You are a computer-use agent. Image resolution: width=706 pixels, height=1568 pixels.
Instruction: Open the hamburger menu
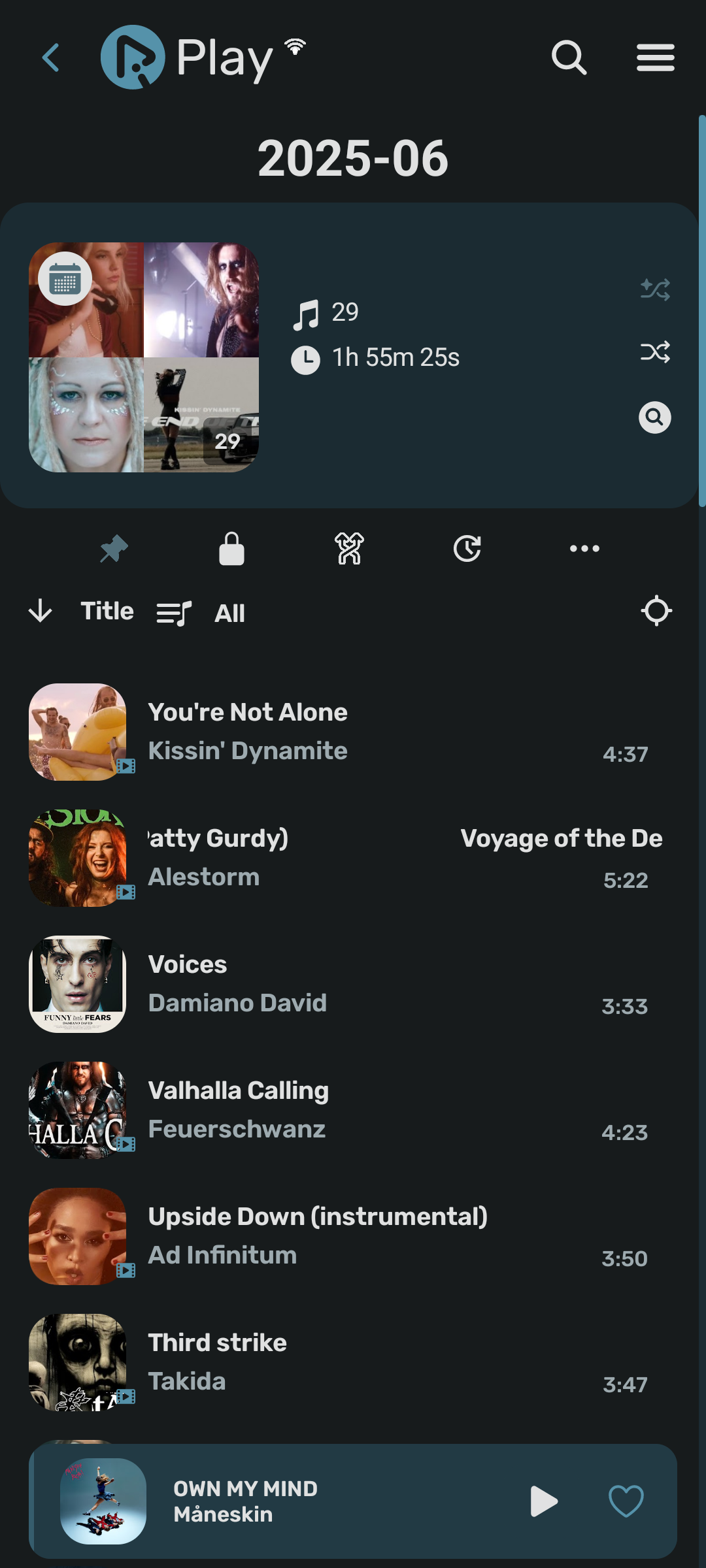pyautogui.click(x=655, y=57)
